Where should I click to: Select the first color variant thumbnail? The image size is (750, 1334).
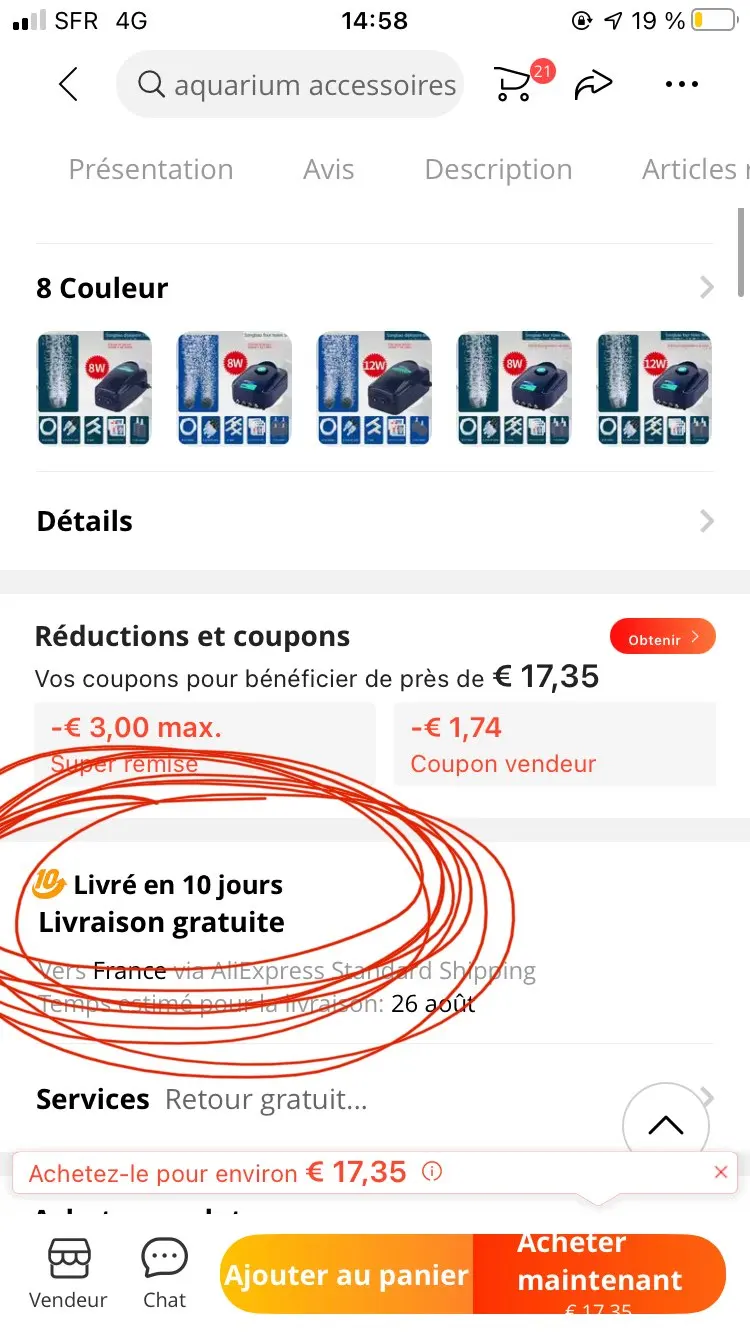coord(94,389)
